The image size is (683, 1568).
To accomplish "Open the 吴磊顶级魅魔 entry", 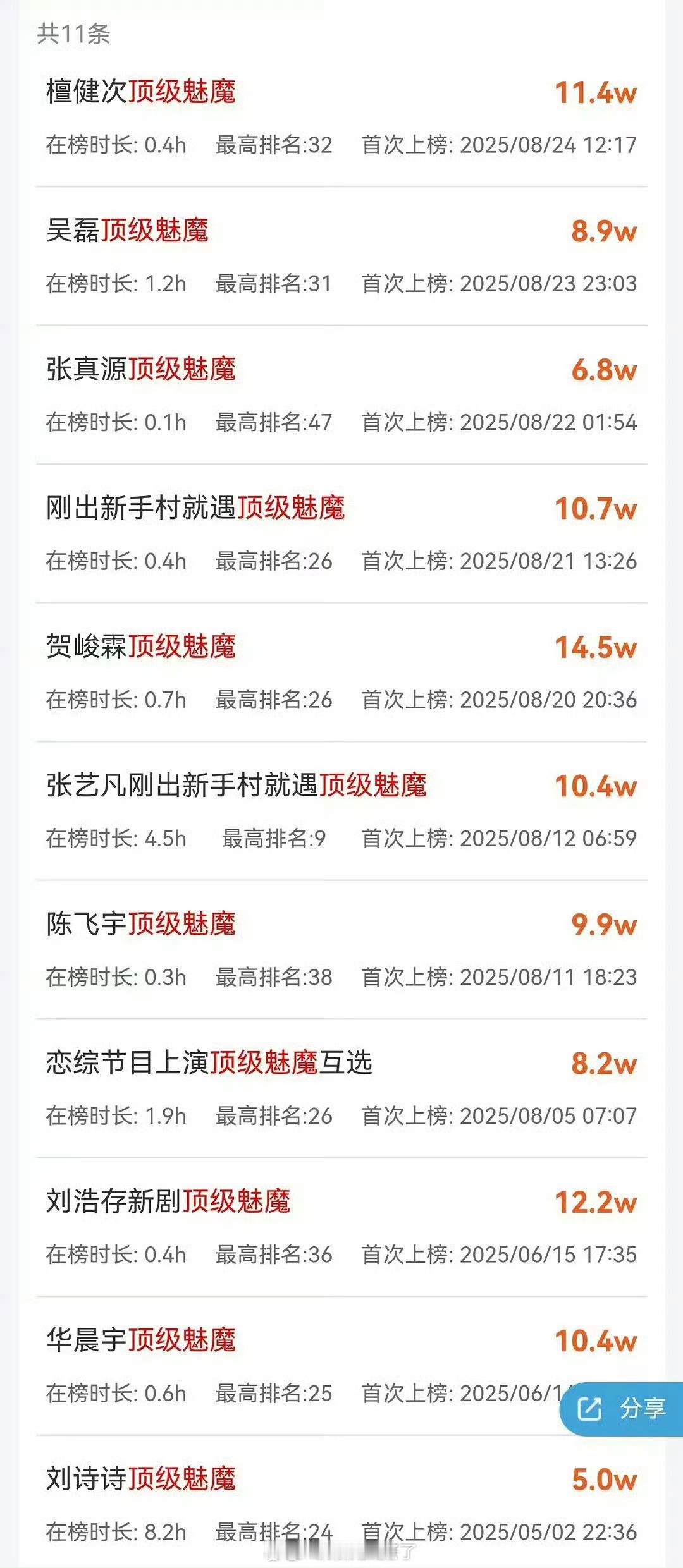I will [341, 257].
